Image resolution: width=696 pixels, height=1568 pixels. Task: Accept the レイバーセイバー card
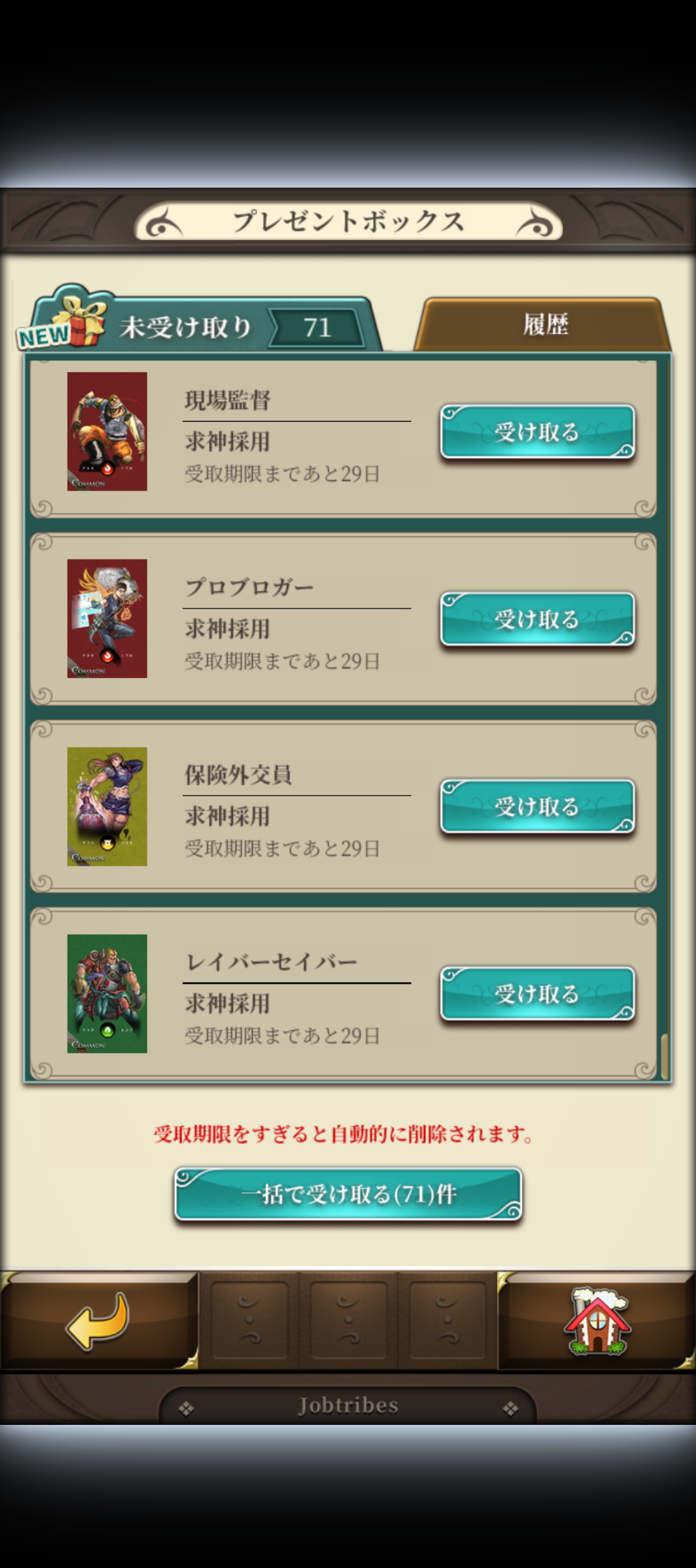coord(537,994)
